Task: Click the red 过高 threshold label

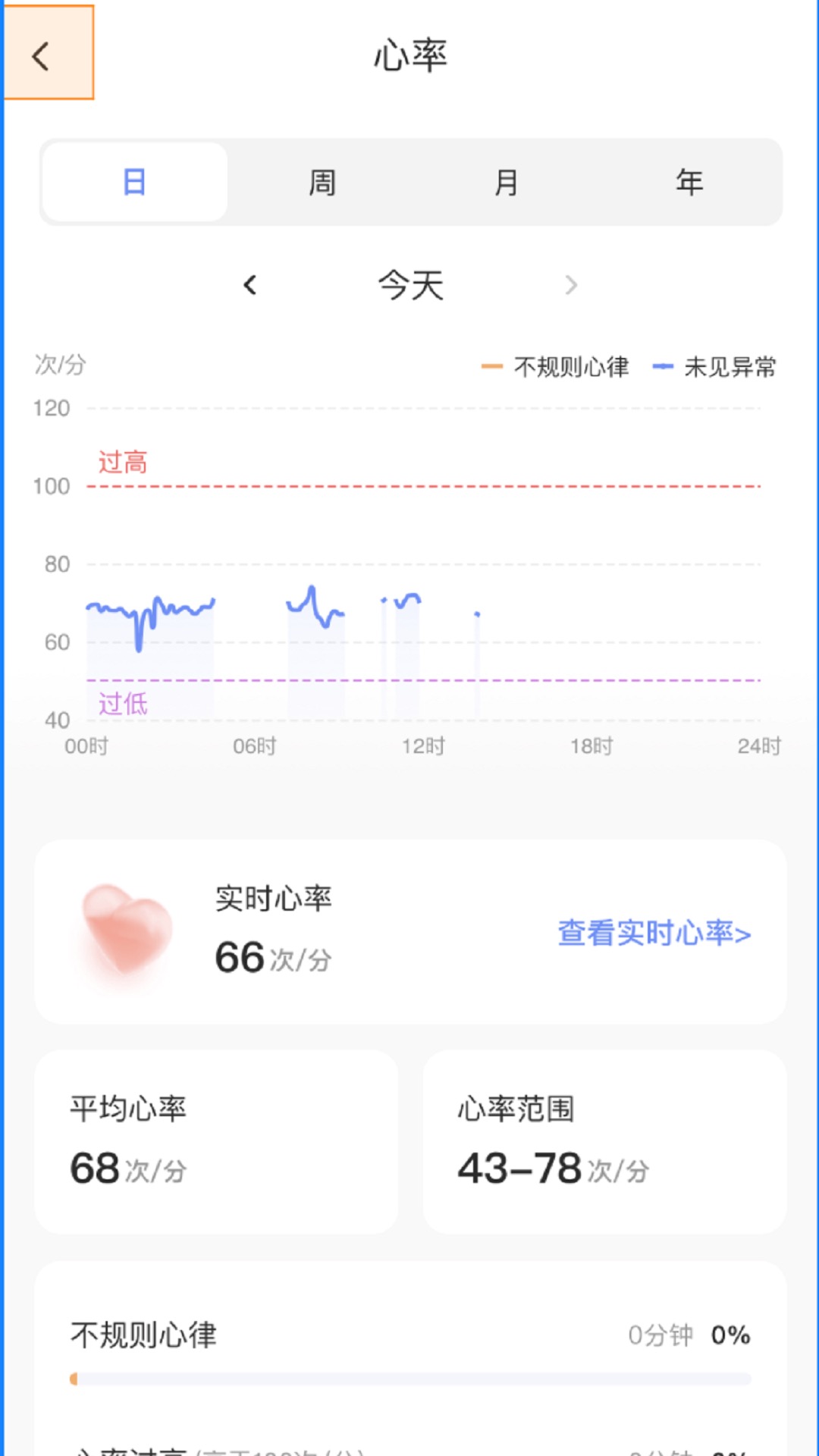Action: click(124, 463)
